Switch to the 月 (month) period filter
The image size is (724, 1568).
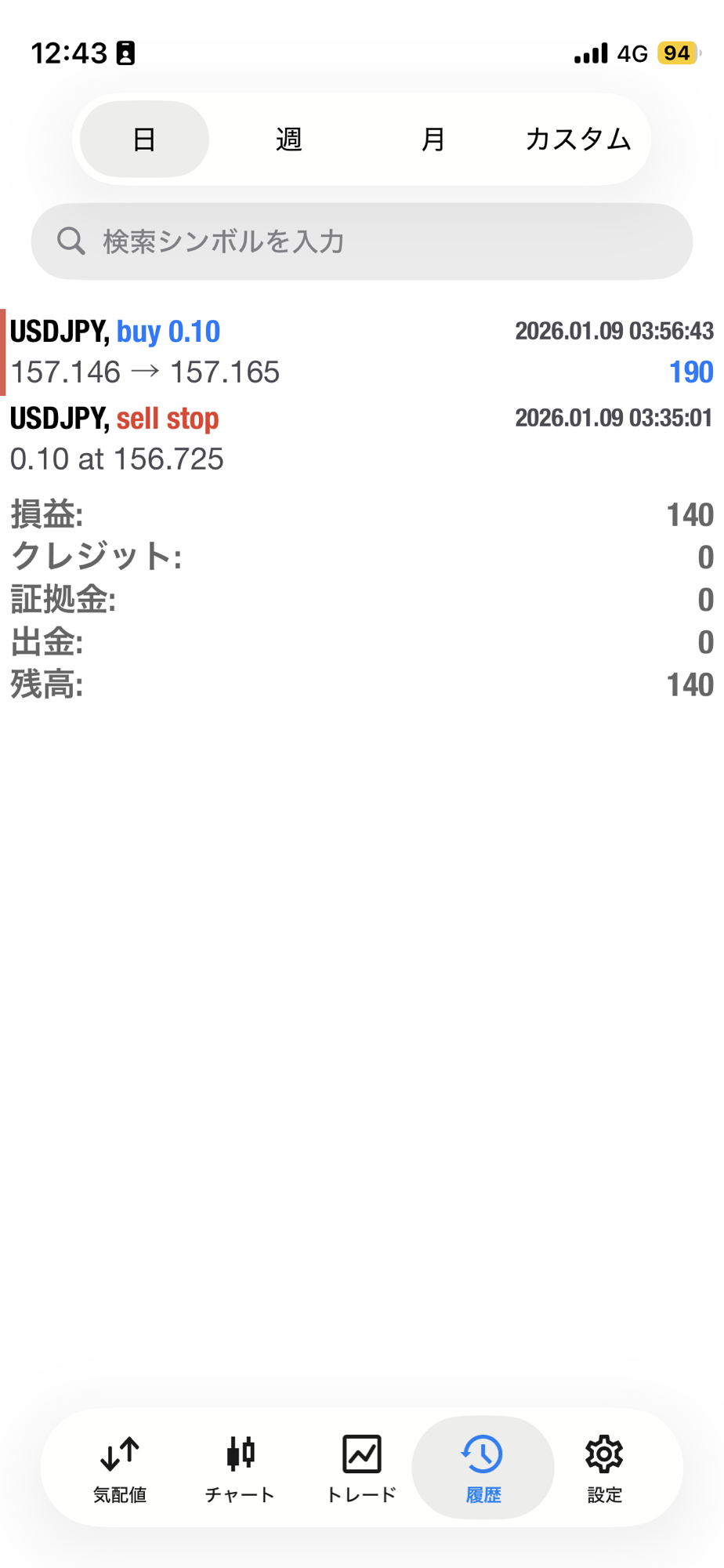[433, 140]
